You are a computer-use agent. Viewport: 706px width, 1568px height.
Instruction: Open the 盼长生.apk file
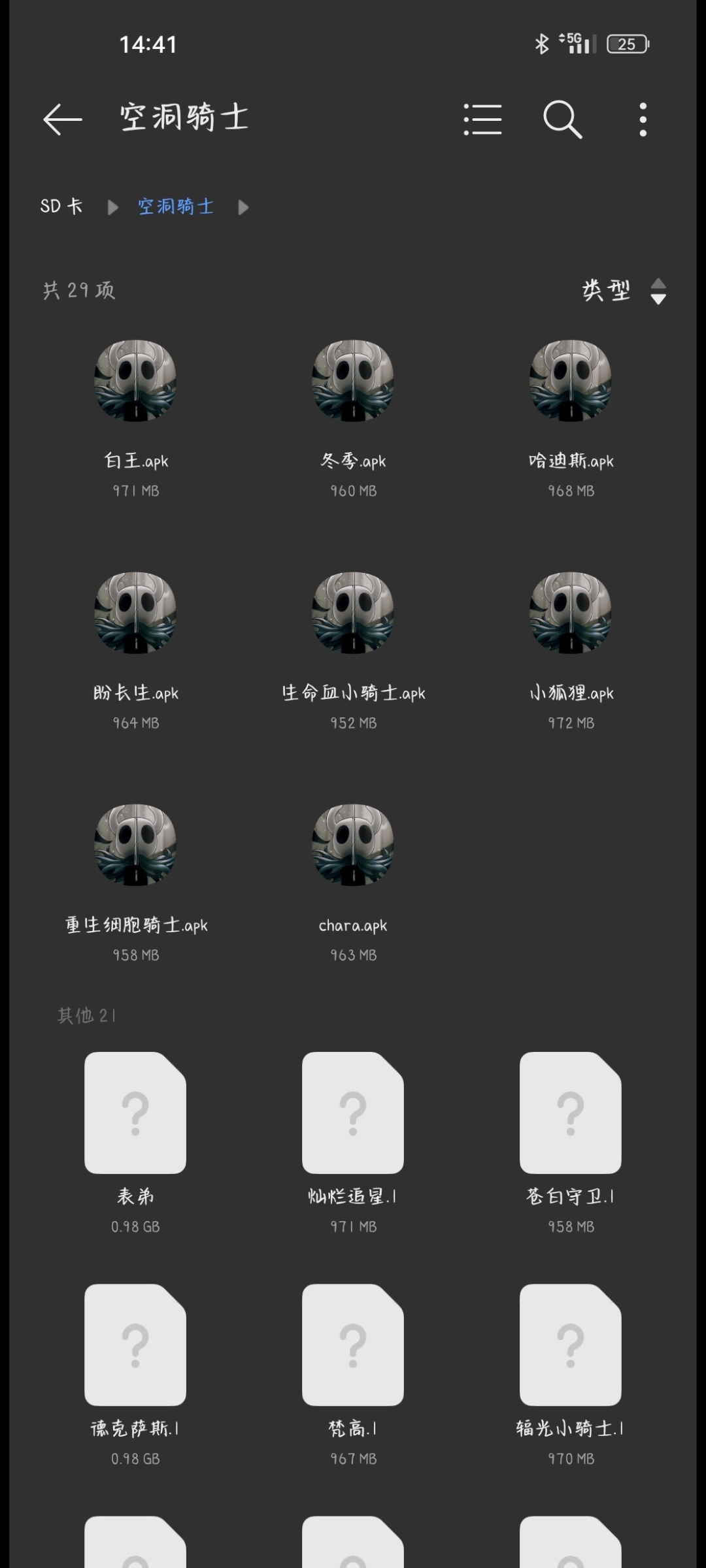pyautogui.click(x=135, y=613)
